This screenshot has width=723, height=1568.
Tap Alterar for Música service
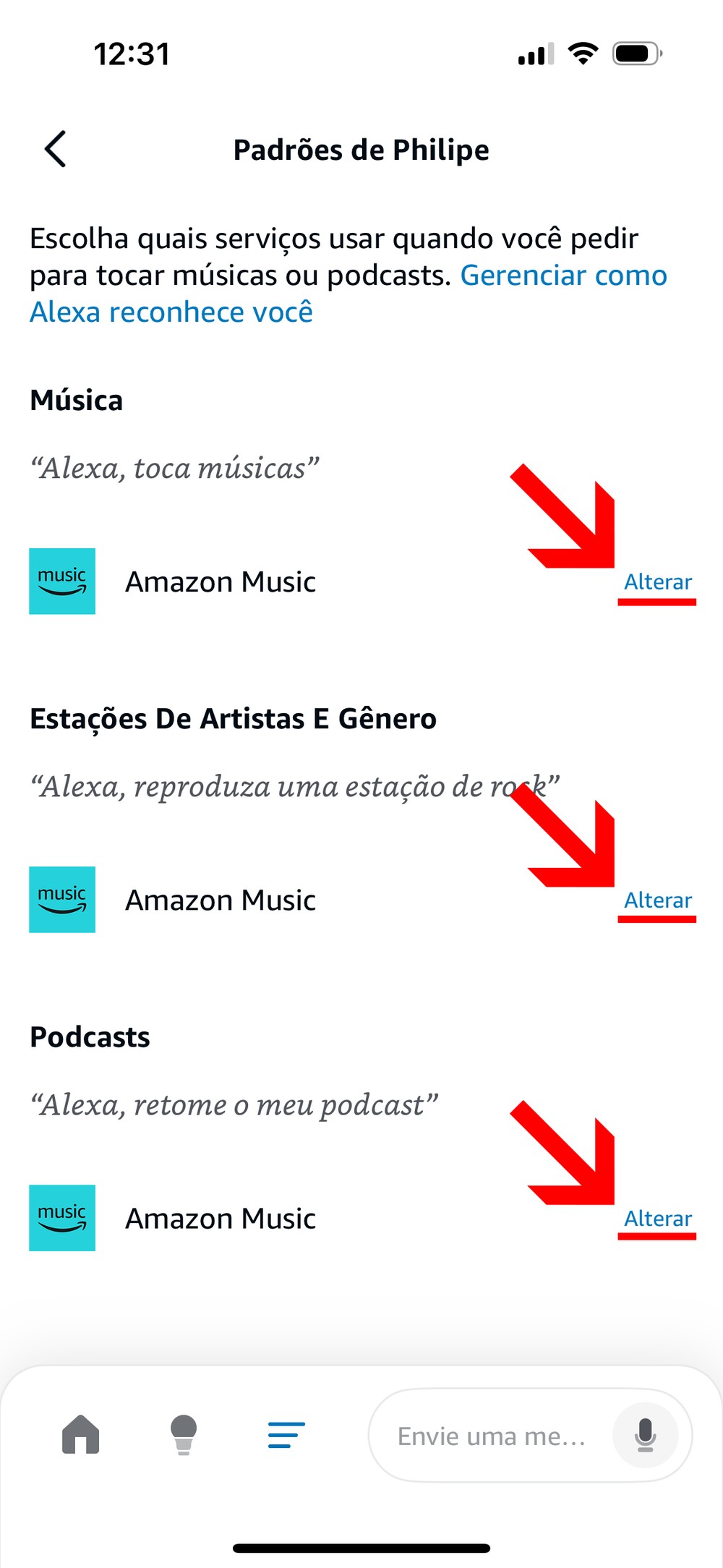[658, 581]
